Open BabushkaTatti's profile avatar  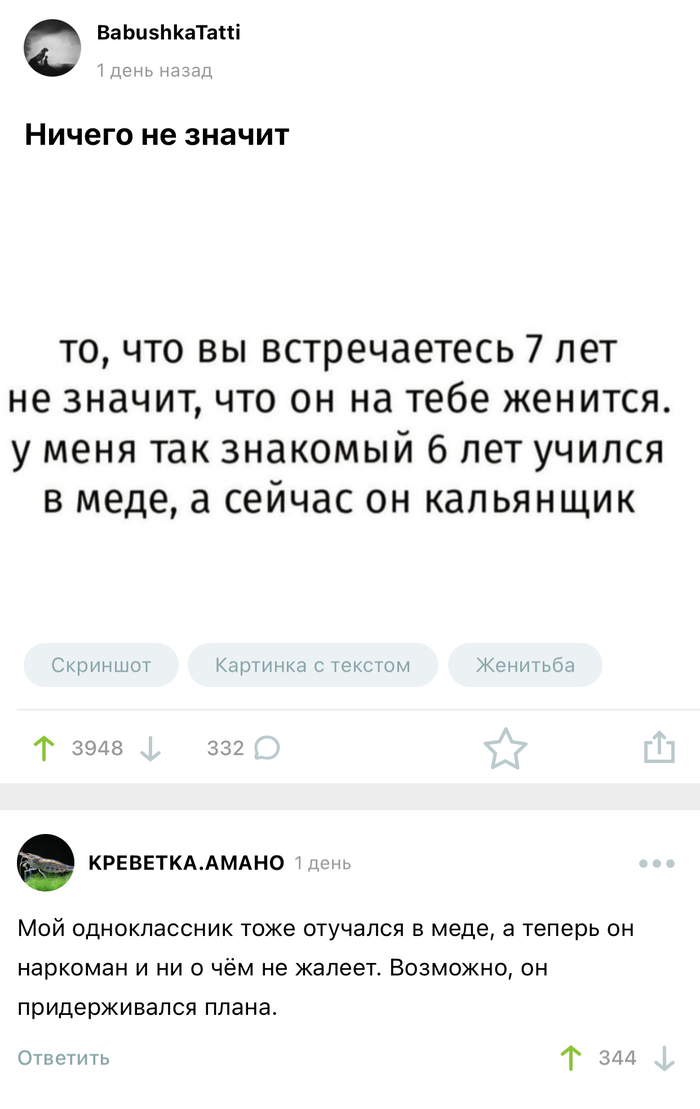[51, 48]
